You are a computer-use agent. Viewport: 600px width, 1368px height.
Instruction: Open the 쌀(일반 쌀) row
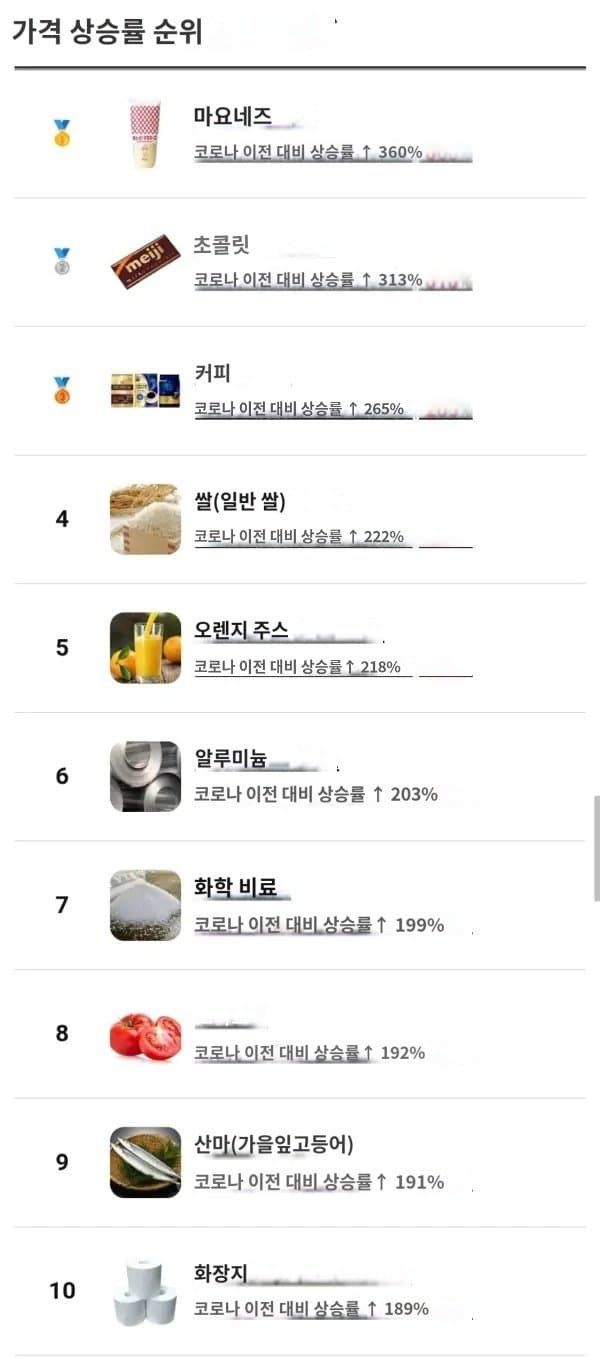click(240, 502)
